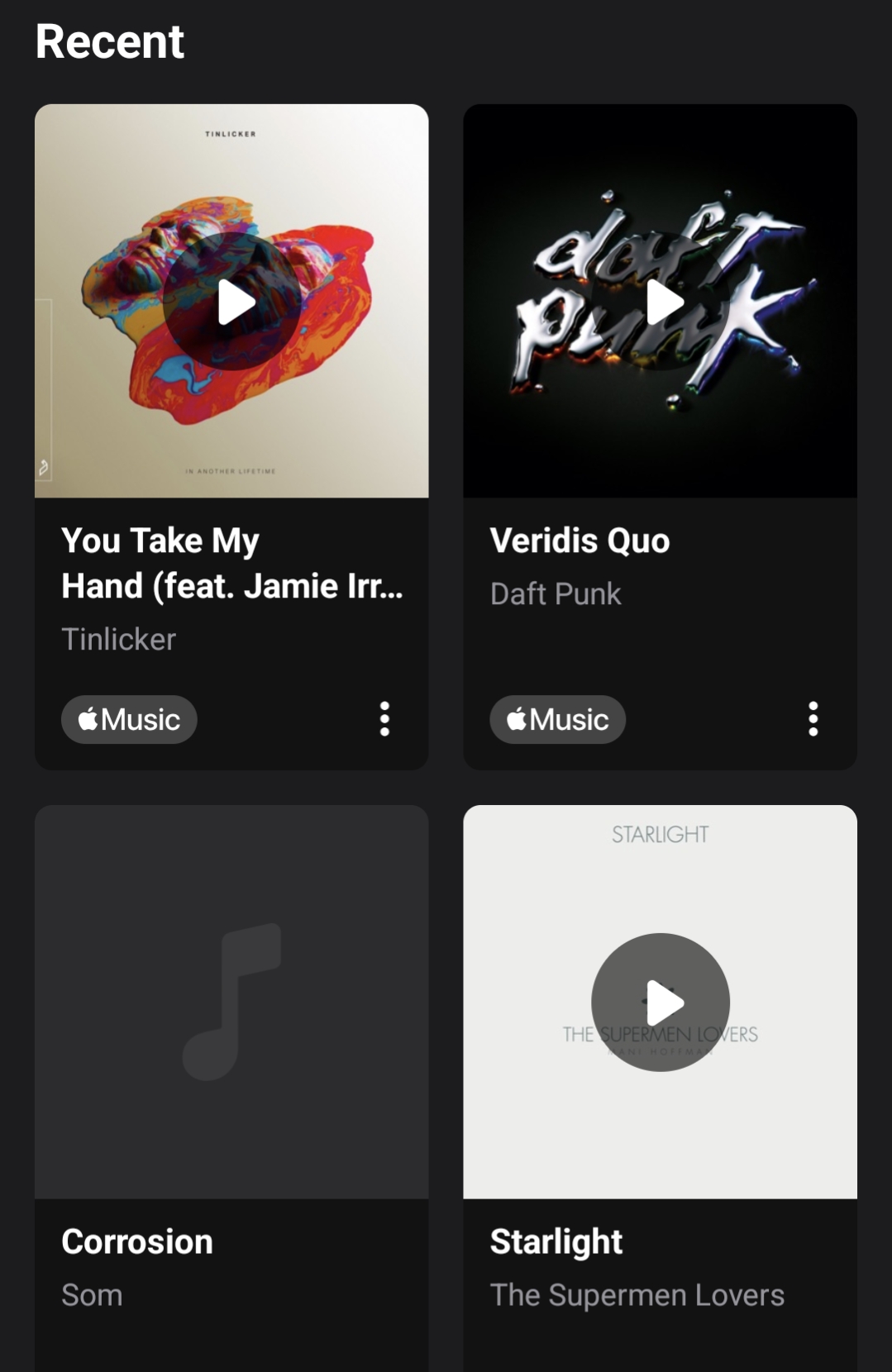Play Veridis Quo by Daft Punk
Screen dimensions: 892x1372
click(x=661, y=303)
